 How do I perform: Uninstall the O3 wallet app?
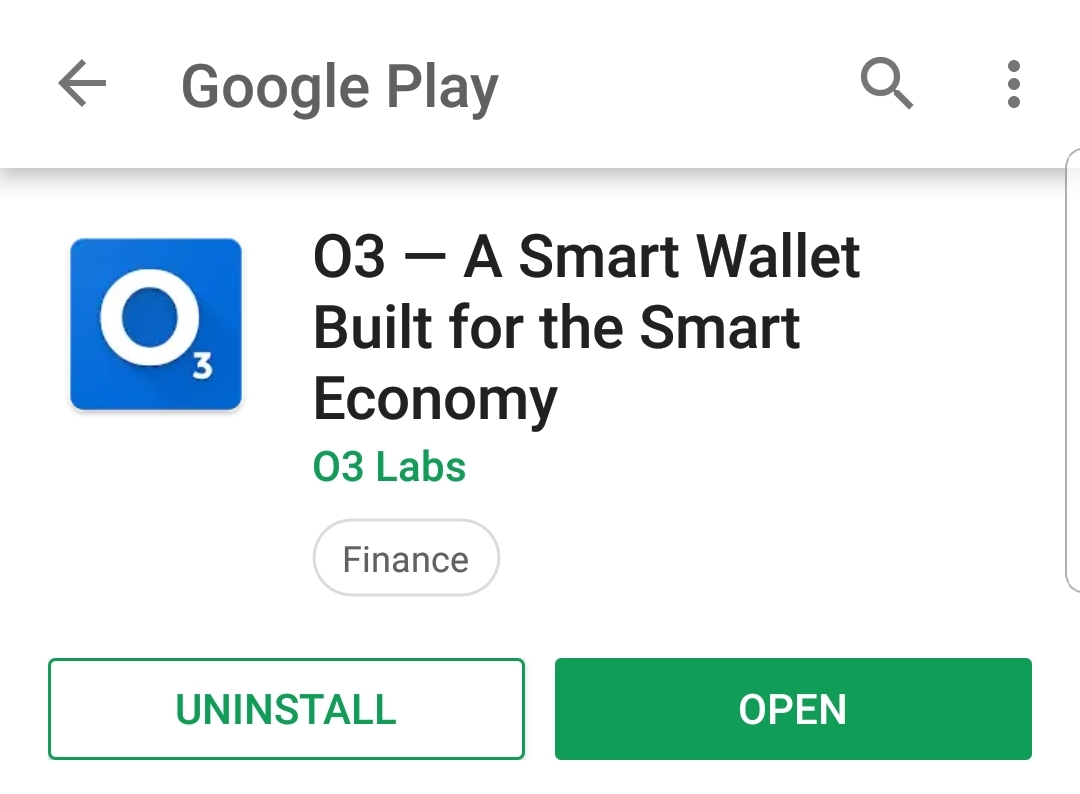click(x=286, y=709)
